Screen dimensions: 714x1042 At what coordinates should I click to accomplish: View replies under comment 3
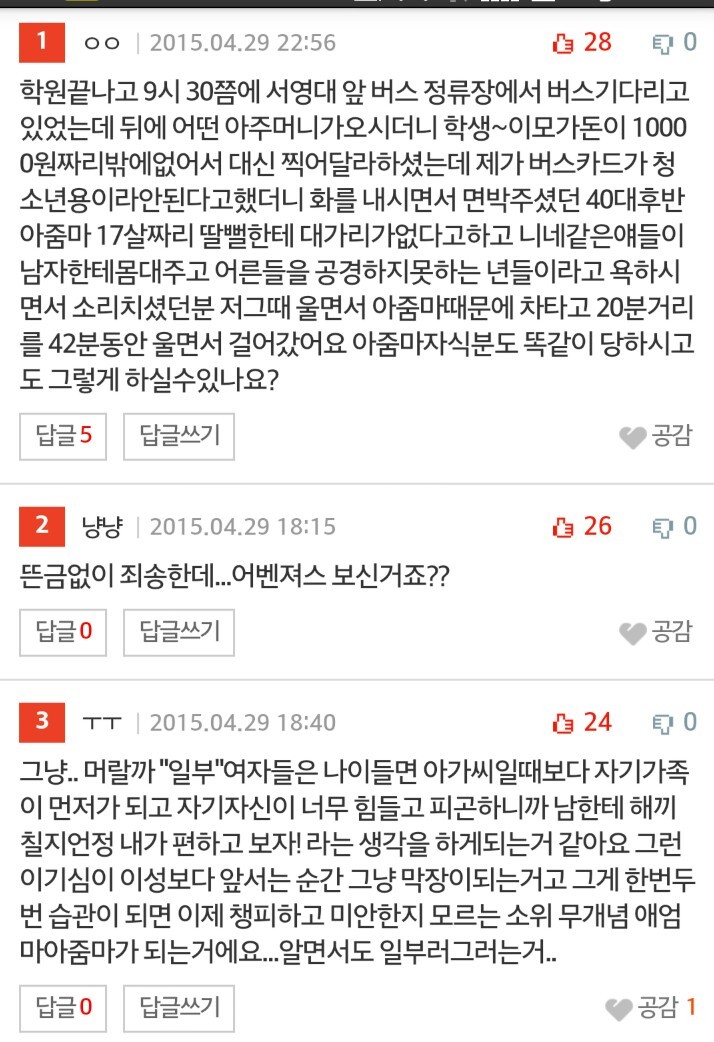[x=64, y=1006]
